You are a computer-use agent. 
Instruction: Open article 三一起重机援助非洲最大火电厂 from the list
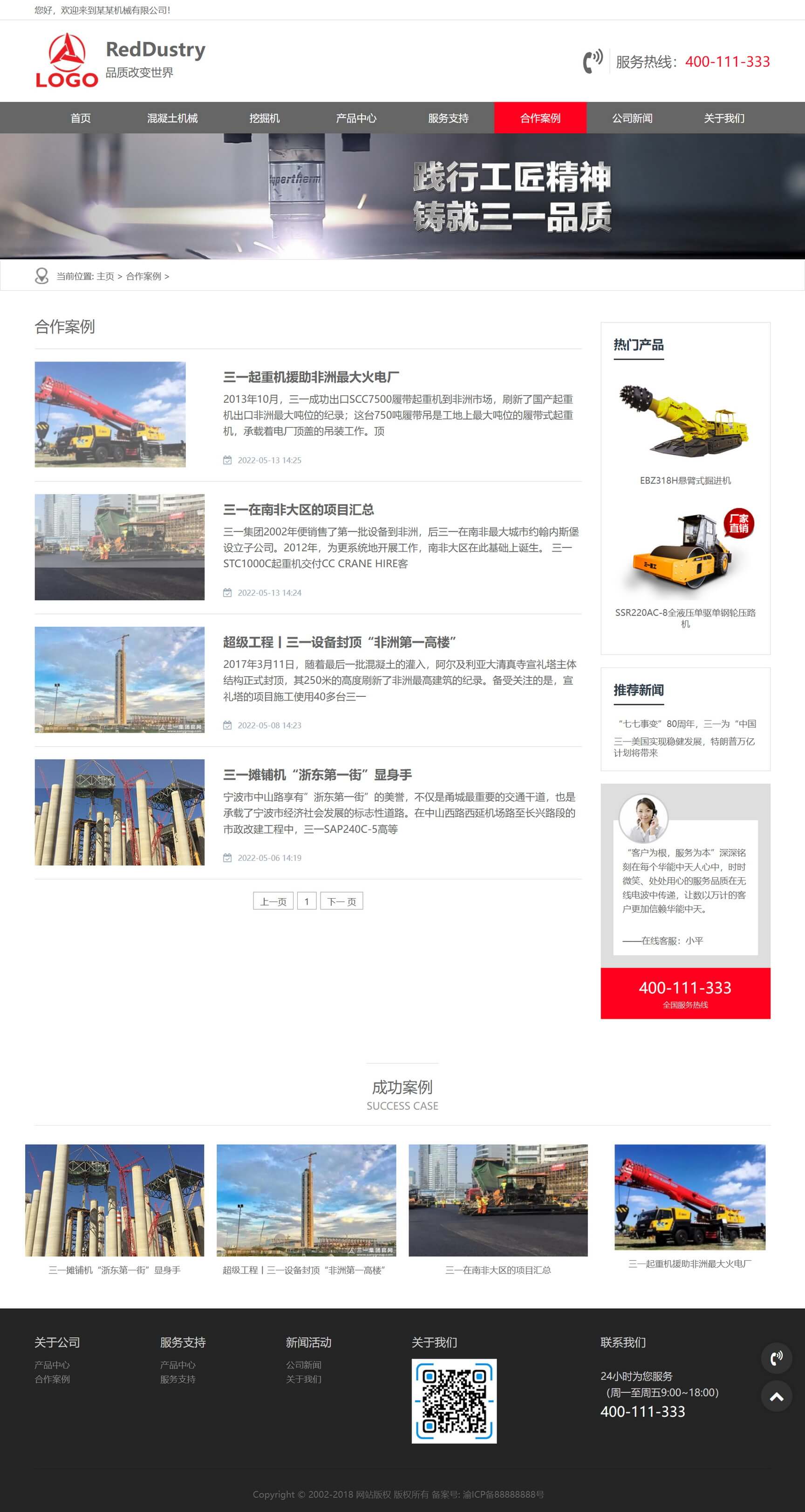click(311, 377)
